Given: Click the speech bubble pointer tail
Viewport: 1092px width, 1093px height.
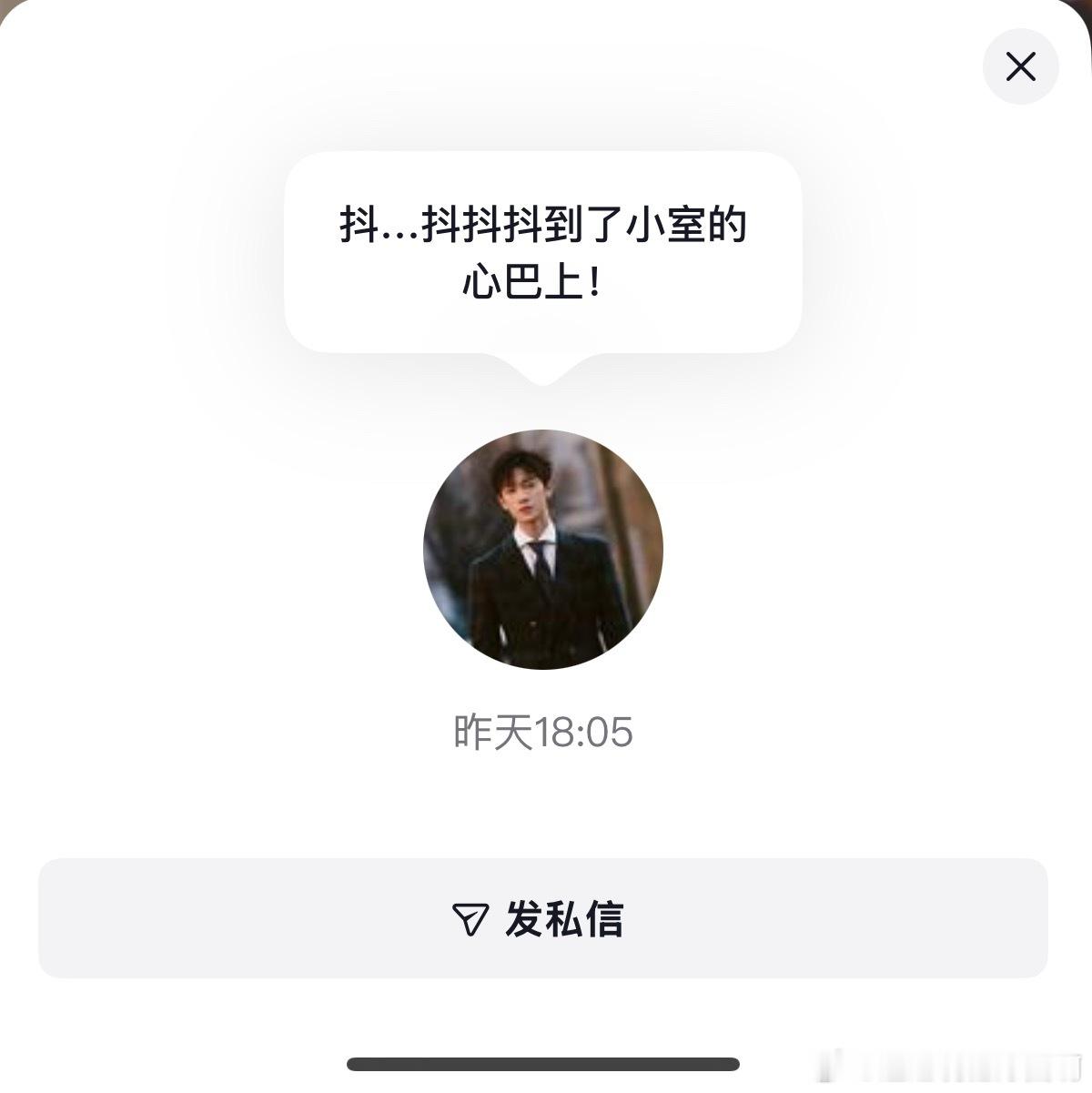Looking at the screenshot, I should (543, 368).
